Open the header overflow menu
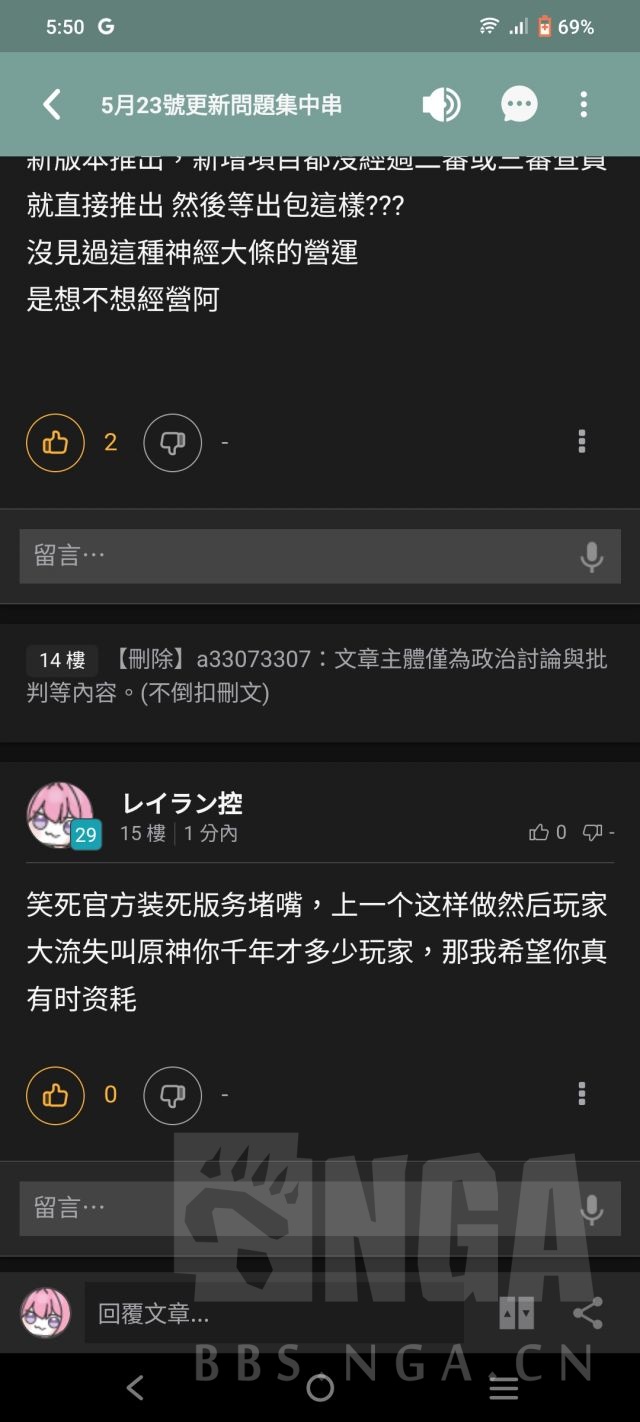The width and height of the screenshot is (640, 1422). point(584,105)
